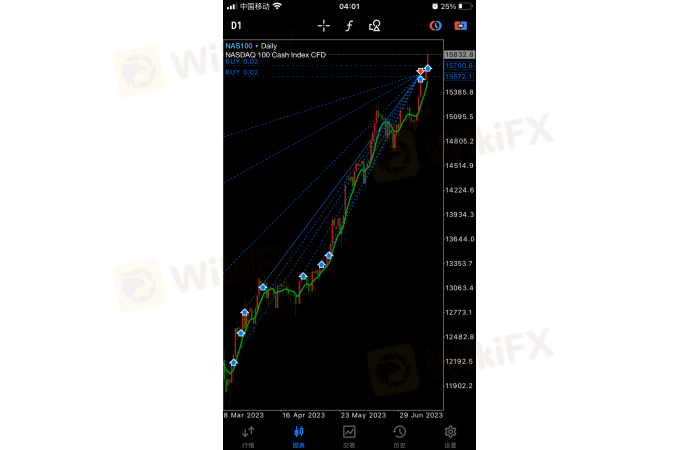Open the drawing objects shapes tool
Viewport: 700px width, 450px height.
pyautogui.click(x=375, y=25)
